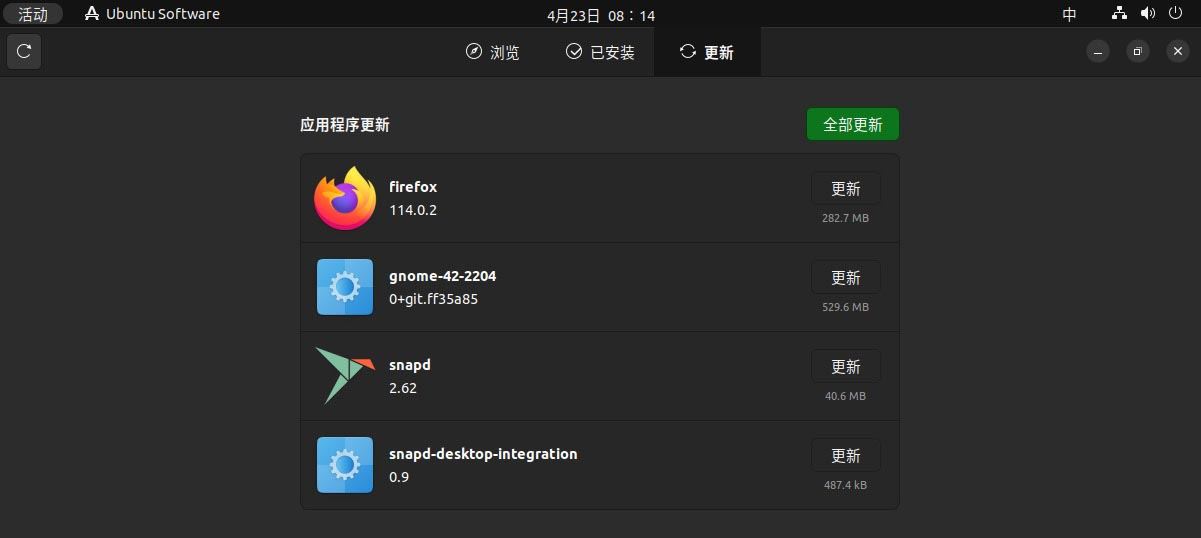Switch to the 浏览 tab
The height and width of the screenshot is (538, 1201).
pyautogui.click(x=492, y=52)
